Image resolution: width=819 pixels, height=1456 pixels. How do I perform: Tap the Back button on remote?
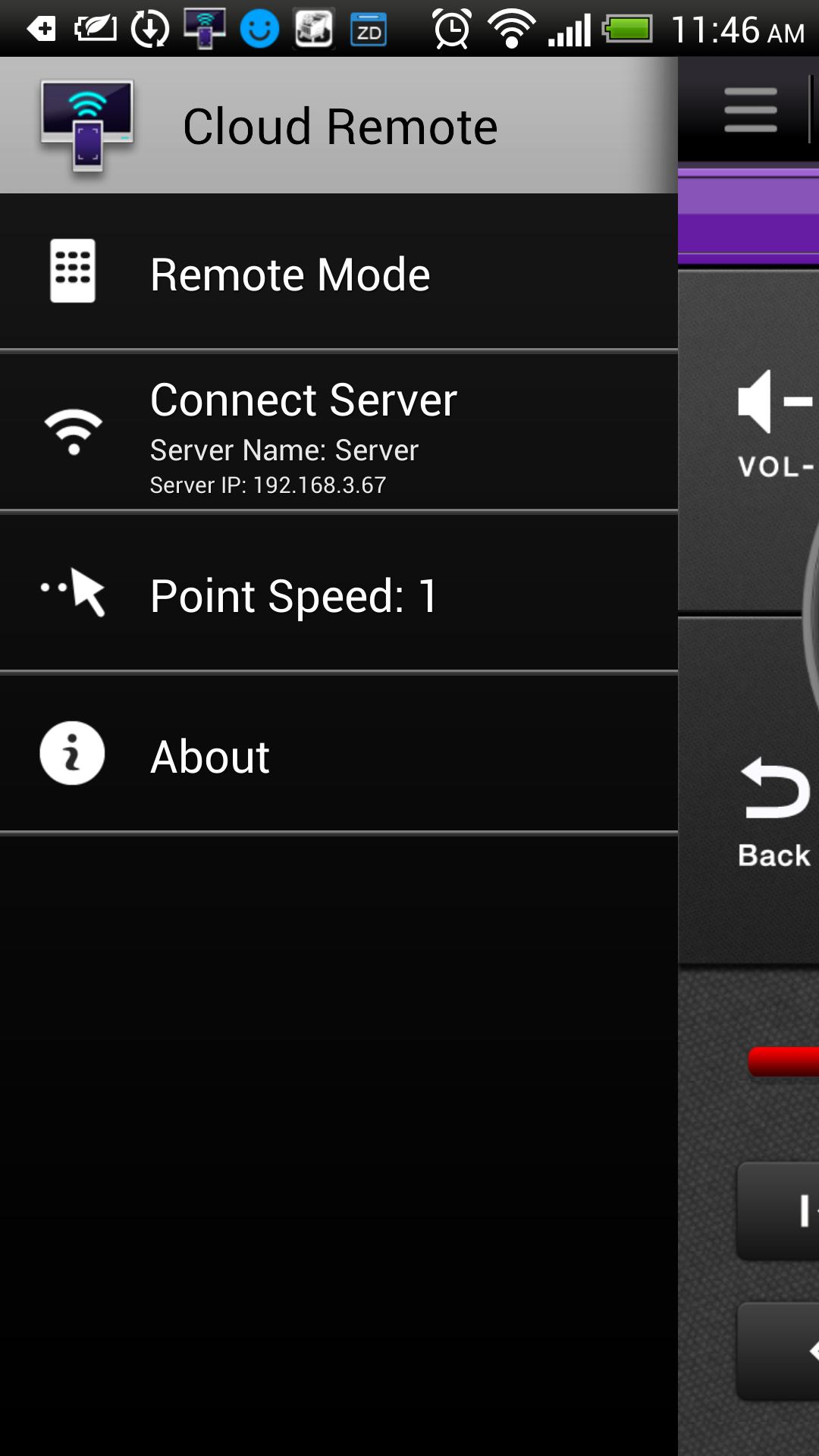(773, 811)
